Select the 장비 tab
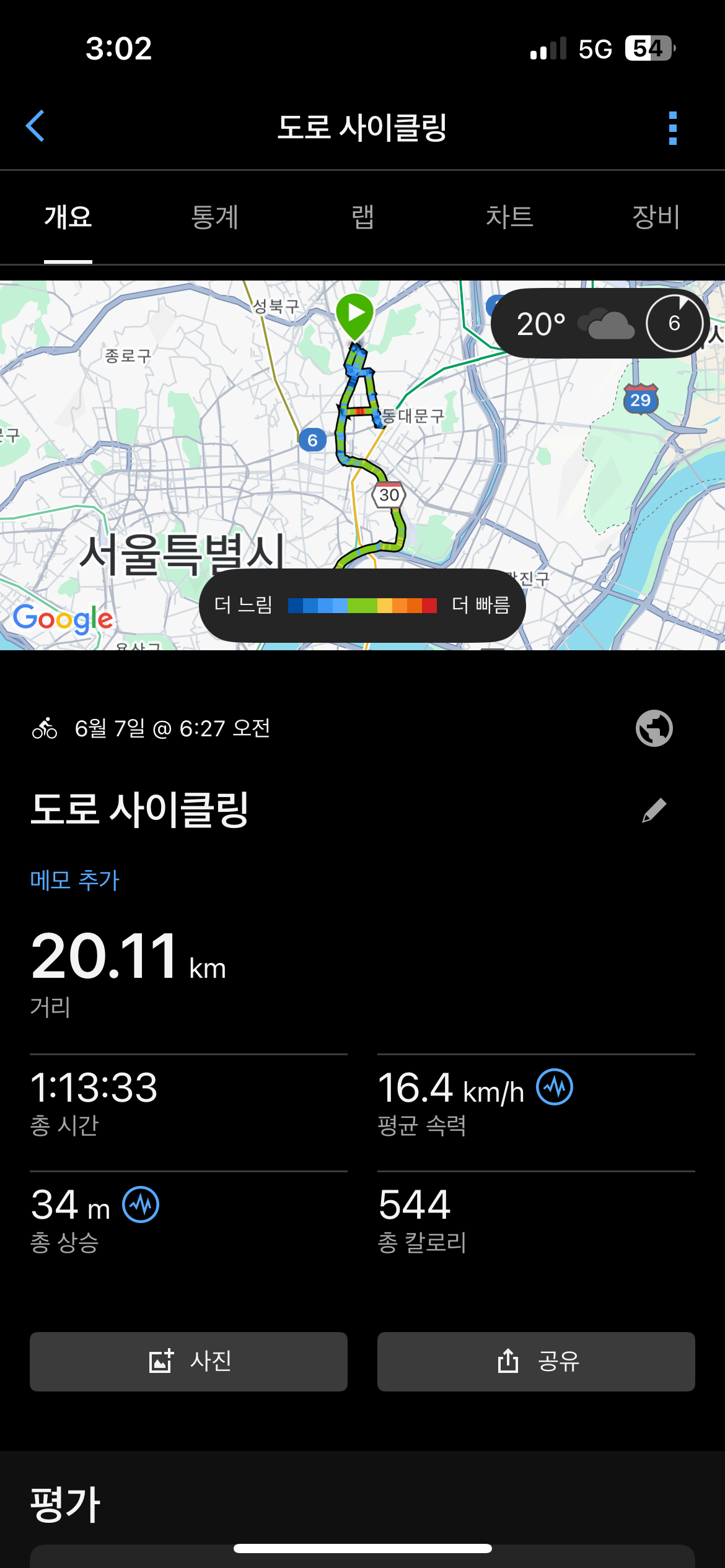 (x=656, y=217)
